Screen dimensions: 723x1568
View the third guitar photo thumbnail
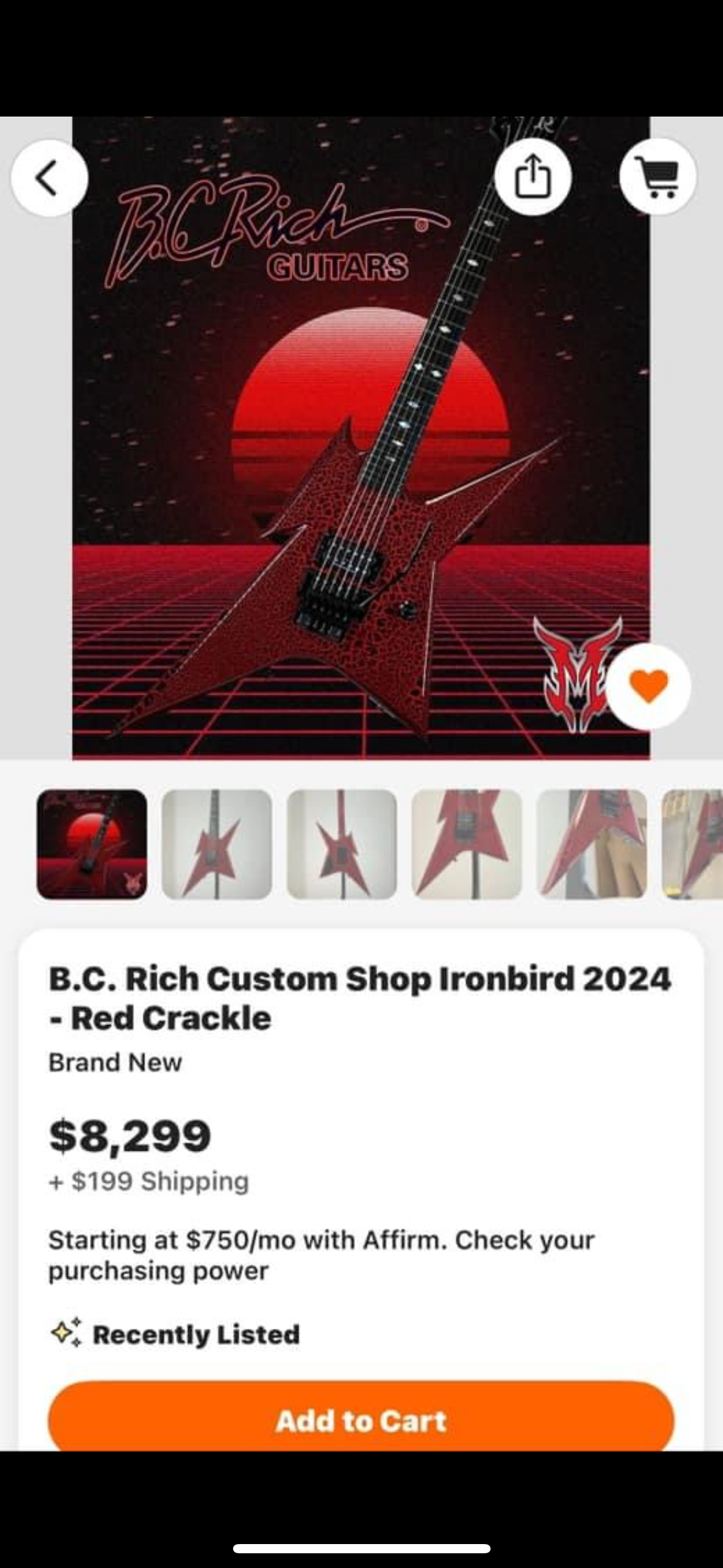342,844
